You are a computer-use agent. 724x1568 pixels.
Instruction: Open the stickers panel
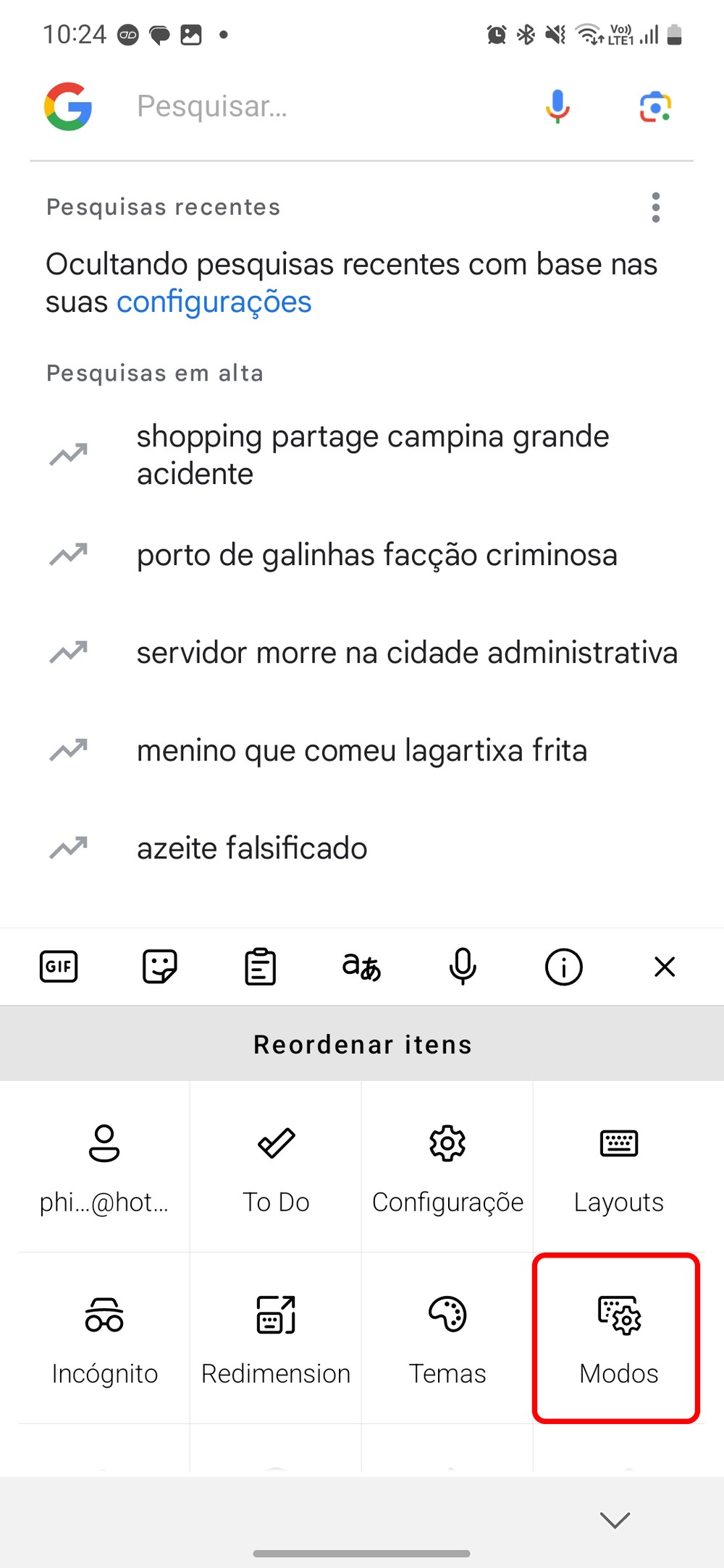coord(159,967)
